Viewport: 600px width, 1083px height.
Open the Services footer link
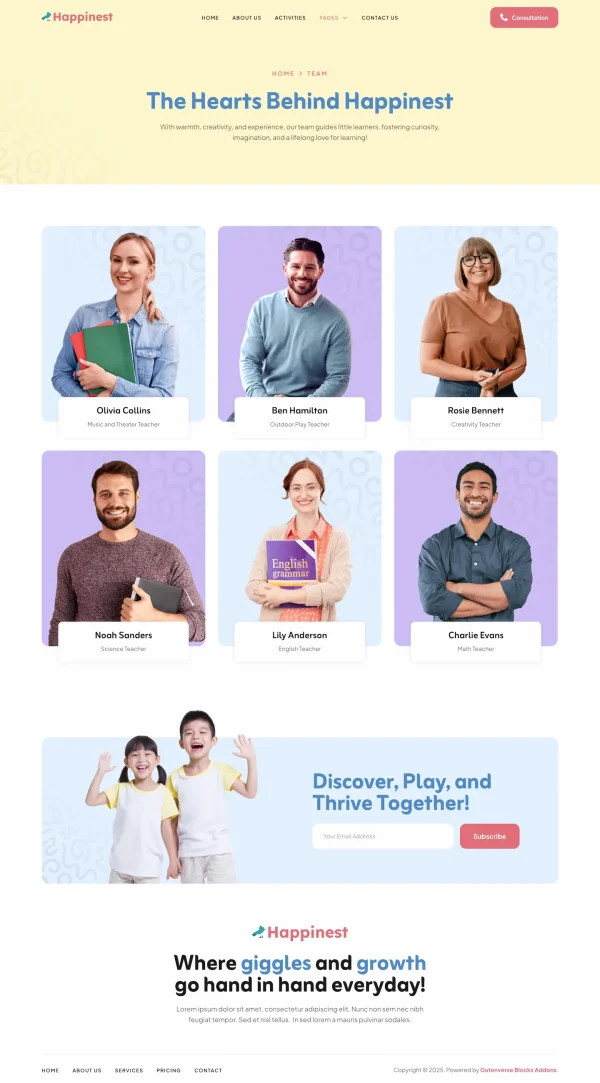pyautogui.click(x=129, y=1070)
